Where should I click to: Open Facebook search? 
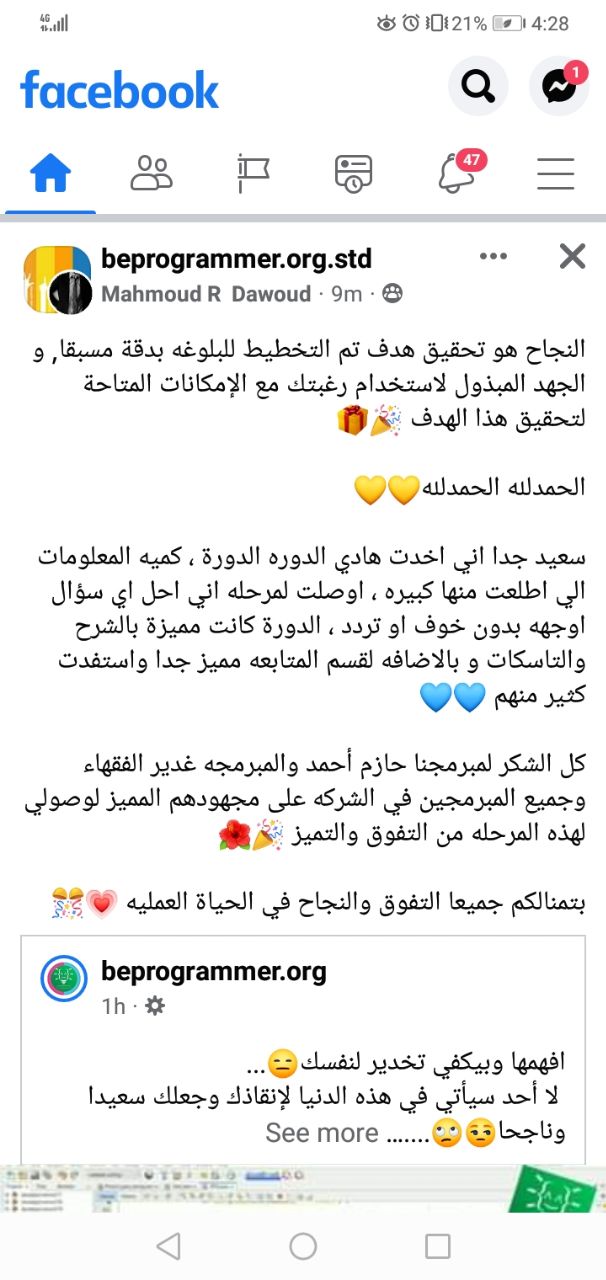click(478, 89)
